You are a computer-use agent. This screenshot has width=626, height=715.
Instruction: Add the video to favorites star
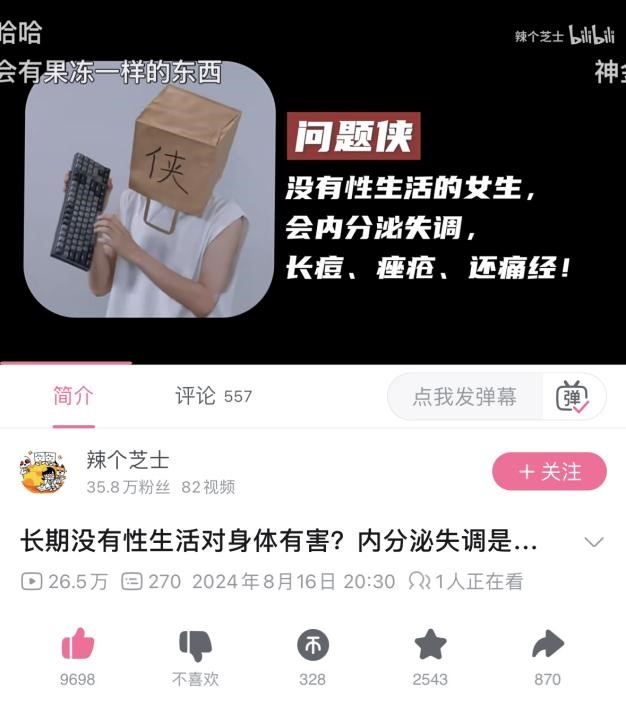430,645
